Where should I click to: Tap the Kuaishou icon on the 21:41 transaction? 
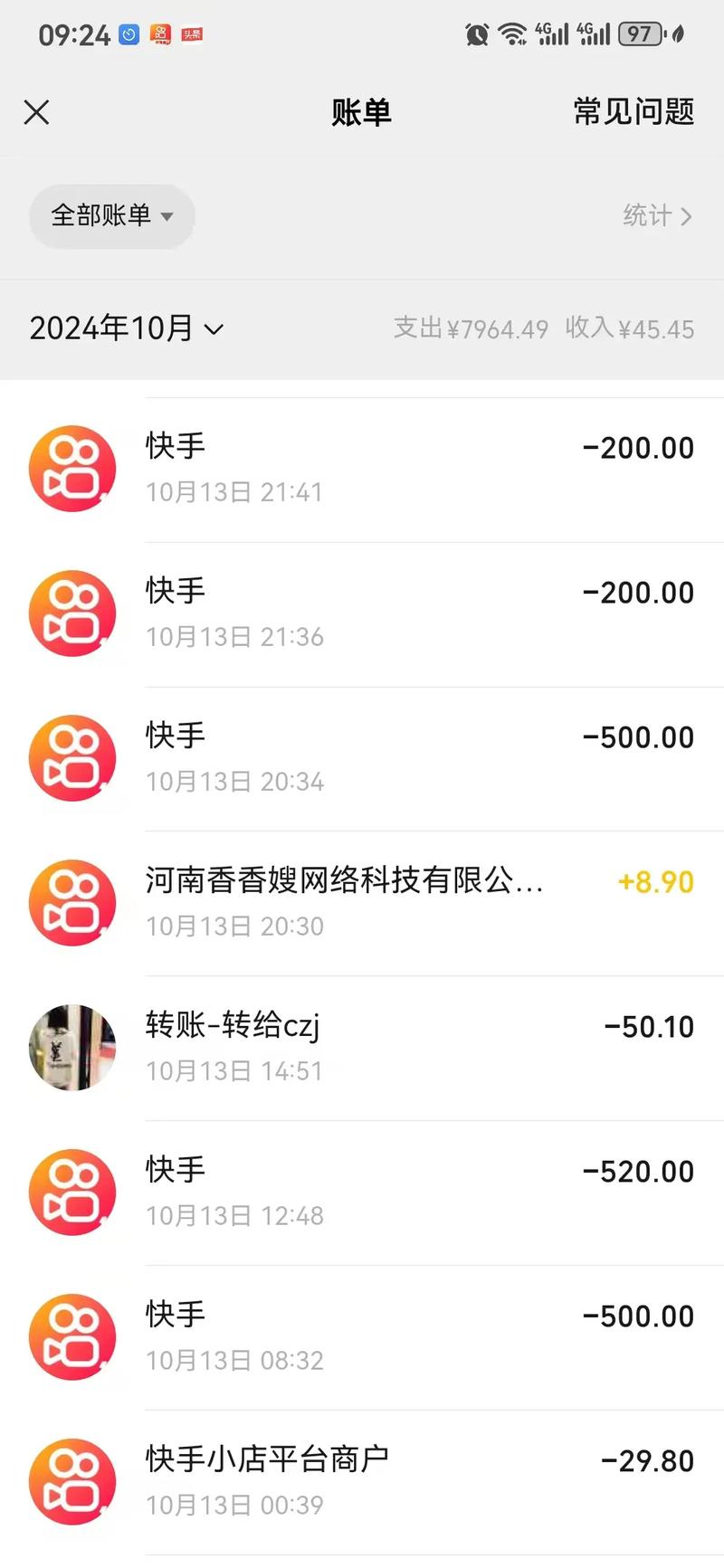(x=73, y=469)
